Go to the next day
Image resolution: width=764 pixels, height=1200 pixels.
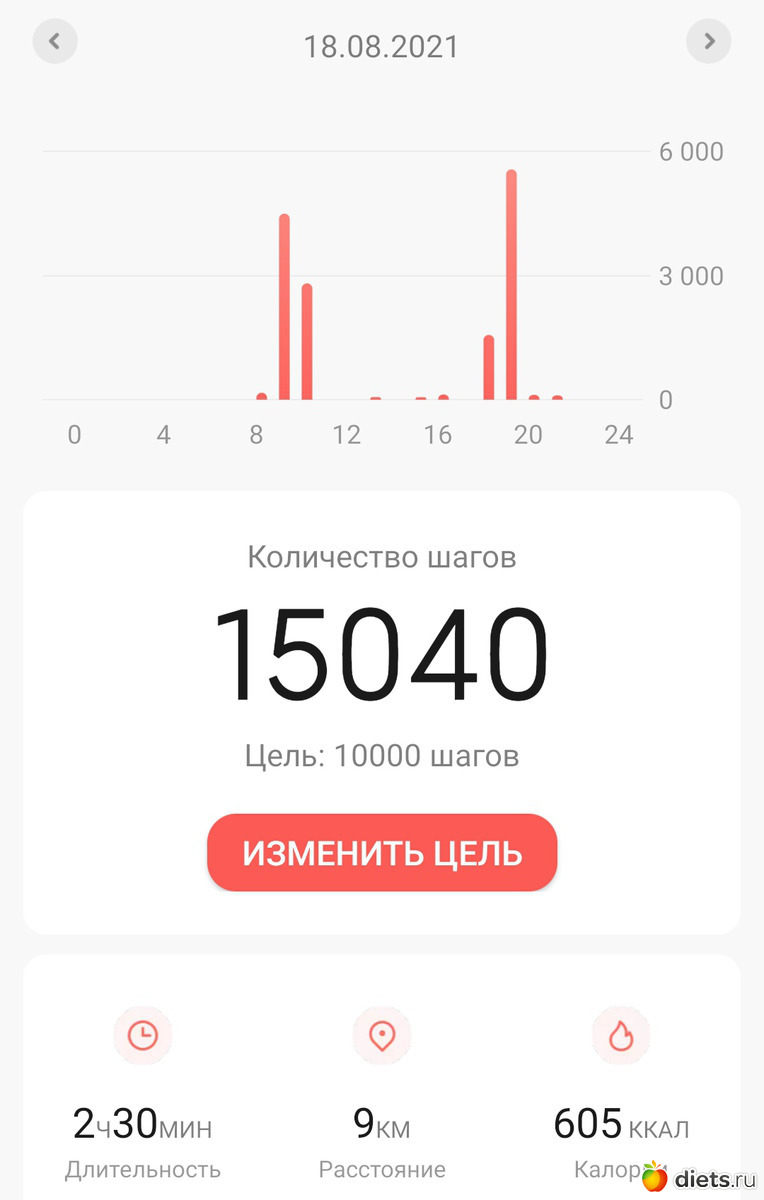[x=708, y=41]
